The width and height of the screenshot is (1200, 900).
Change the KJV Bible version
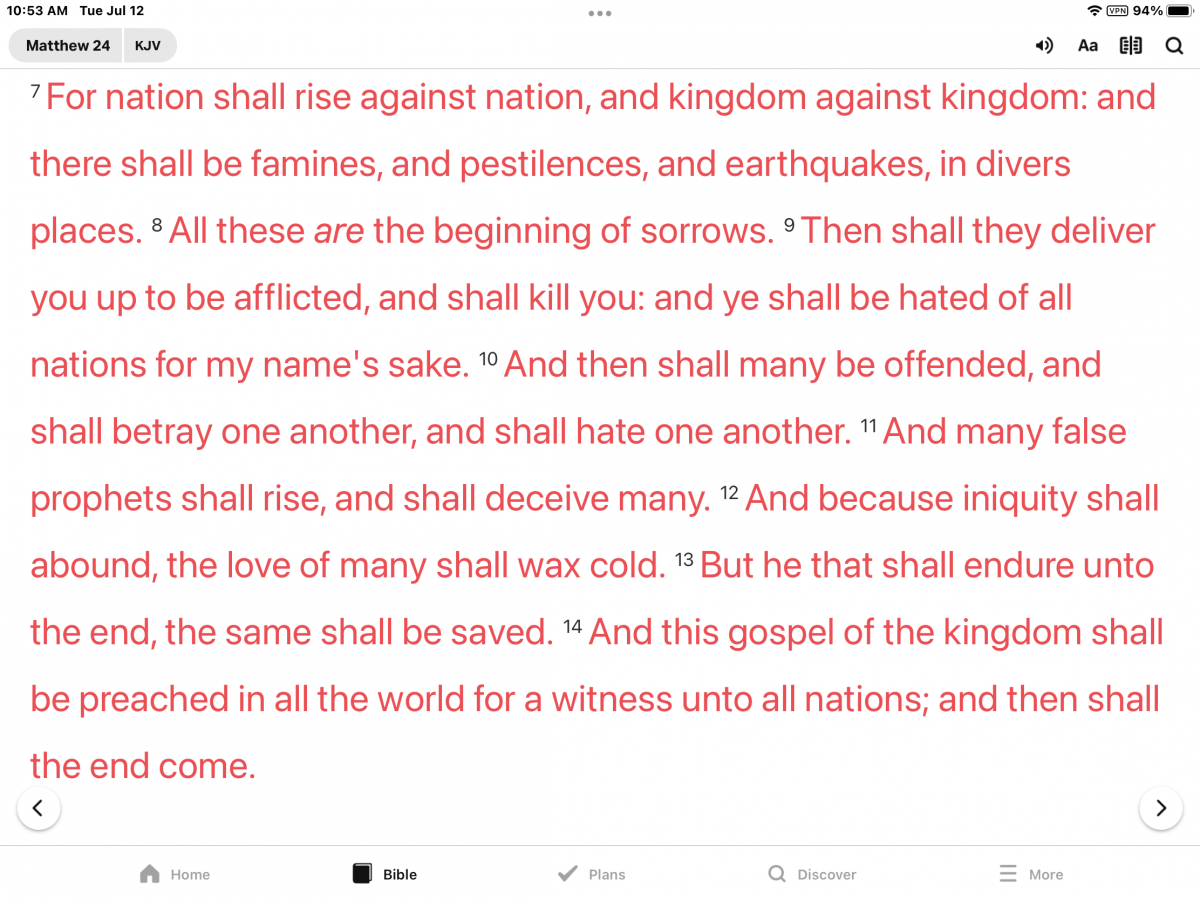coord(150,46)
